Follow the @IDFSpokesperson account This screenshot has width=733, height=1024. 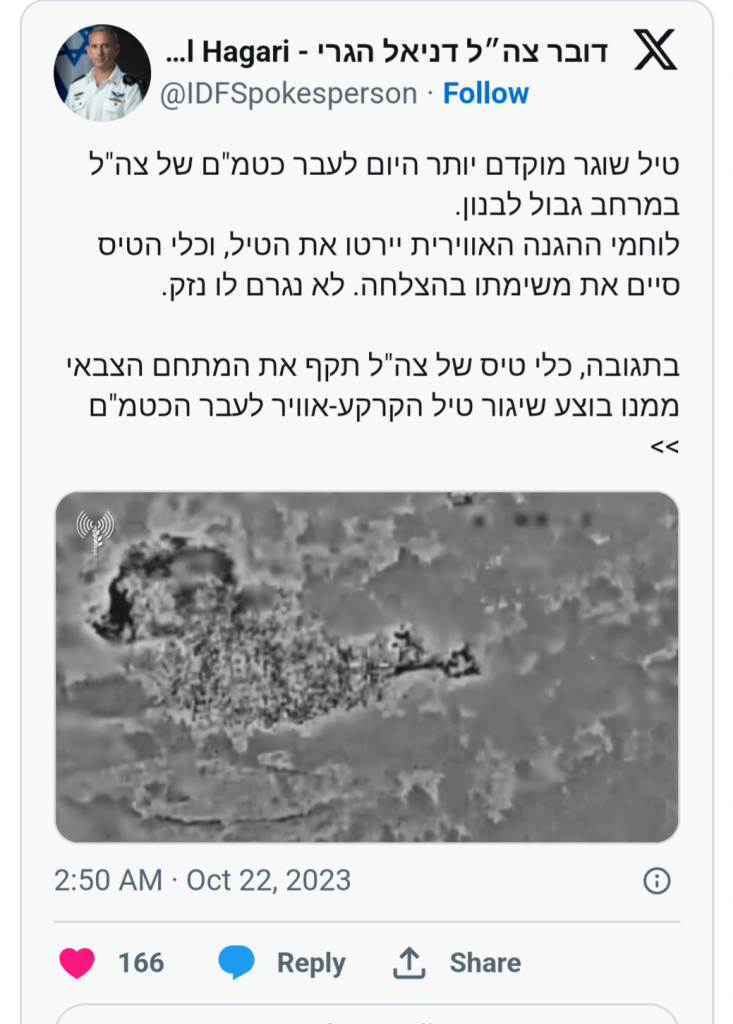click(485, 94)
